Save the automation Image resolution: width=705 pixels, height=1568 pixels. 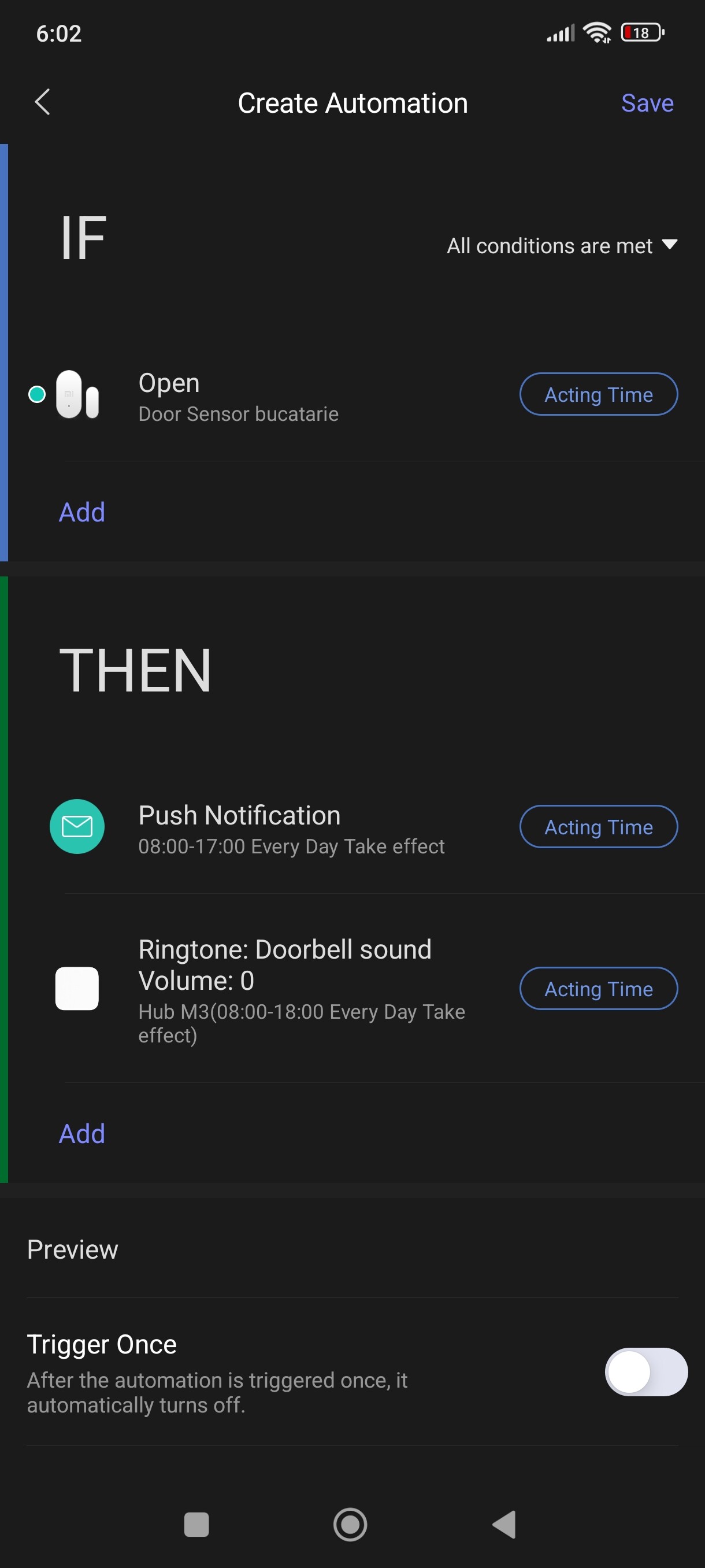(647, 103)
